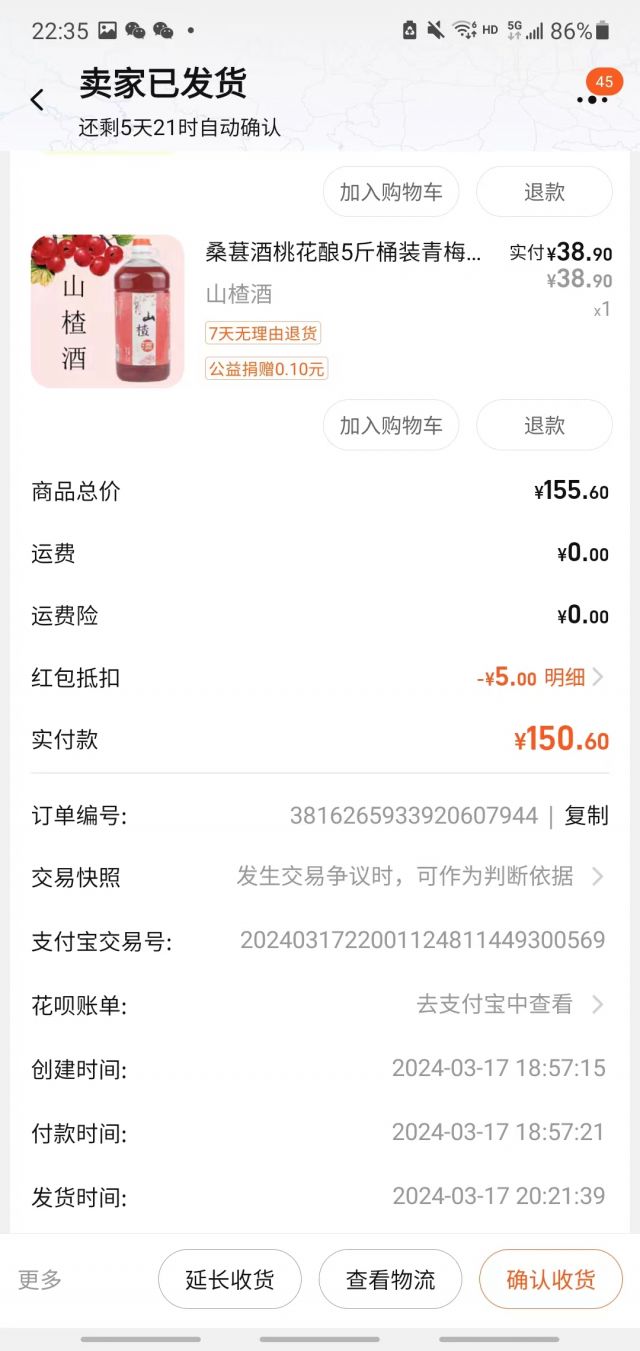This screenshot has height=1351, width=640.
Task: Tap 更多 at the bottom bar
Action: click(x=40, y=1279)
